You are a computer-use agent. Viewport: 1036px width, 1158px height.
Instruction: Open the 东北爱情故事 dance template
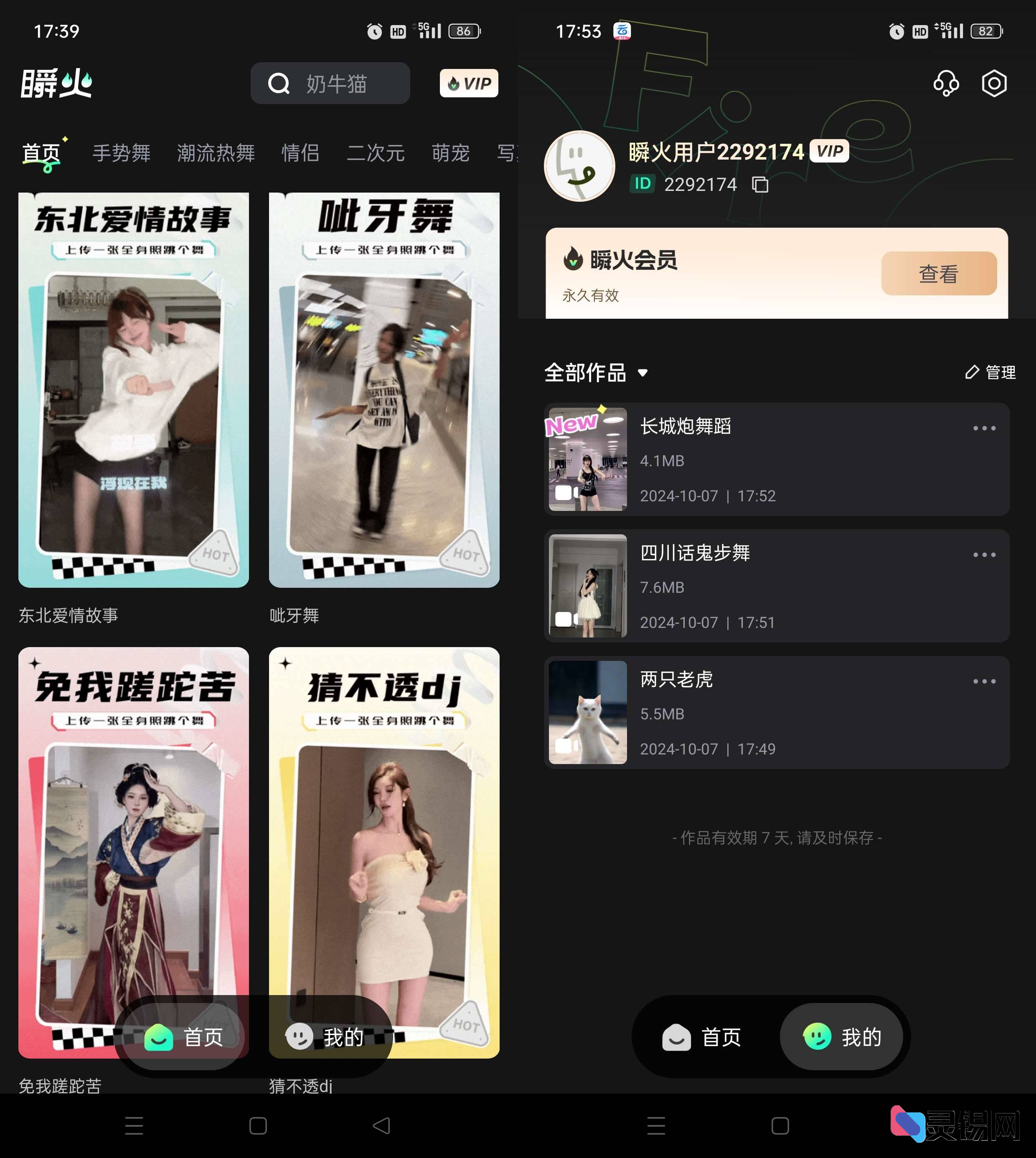(133, 390)
